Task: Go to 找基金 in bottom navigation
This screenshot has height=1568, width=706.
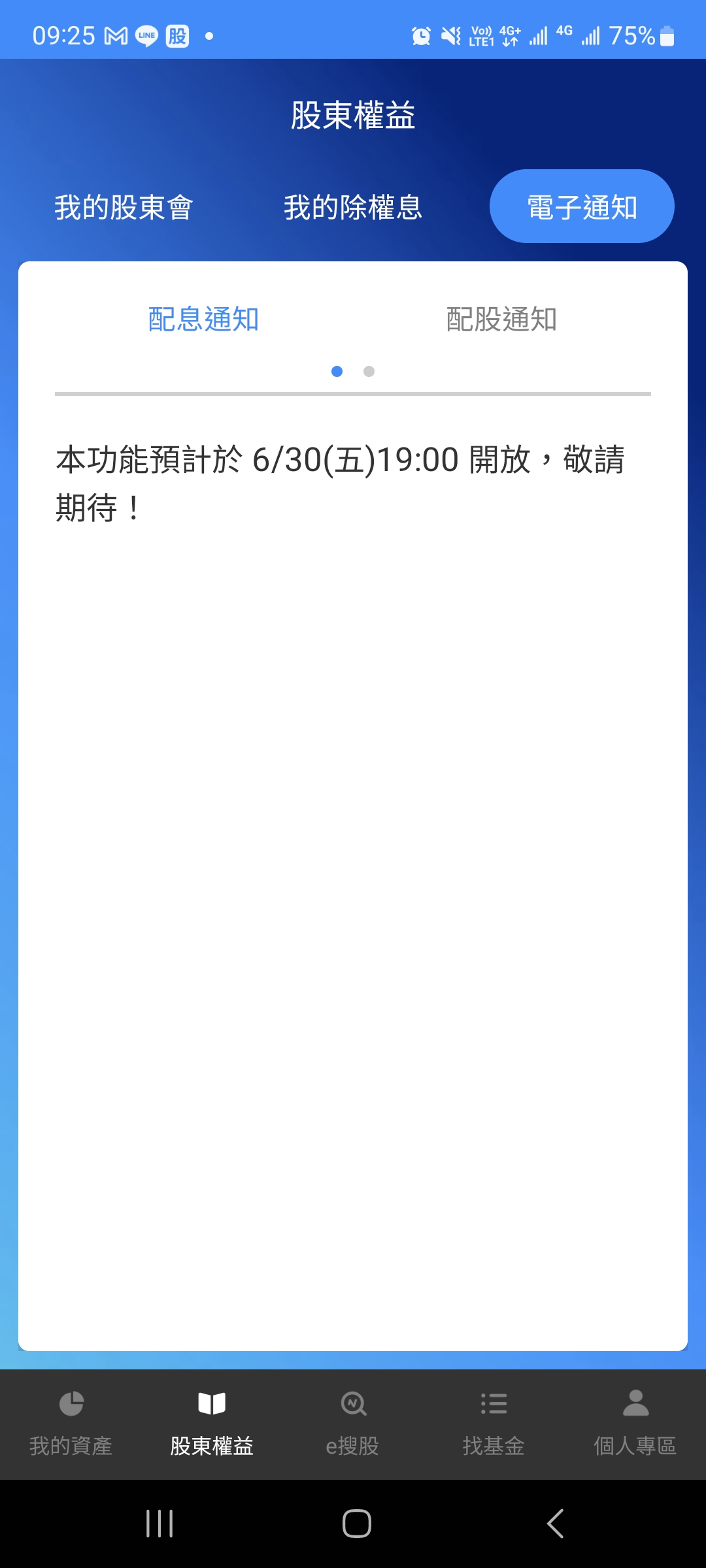Action: [x=494, y=1424]
